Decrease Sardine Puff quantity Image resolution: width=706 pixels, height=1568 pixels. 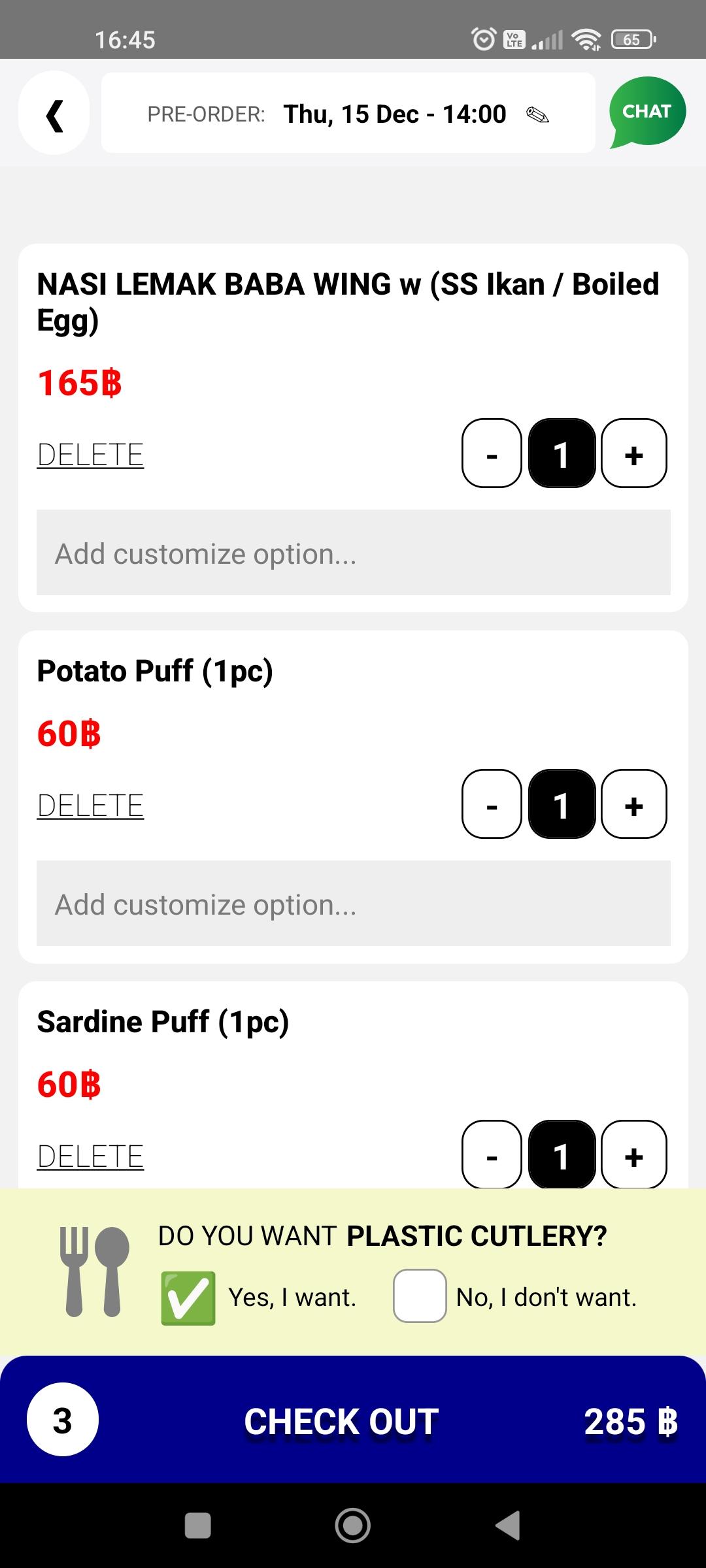click(x=492, y=1154)
